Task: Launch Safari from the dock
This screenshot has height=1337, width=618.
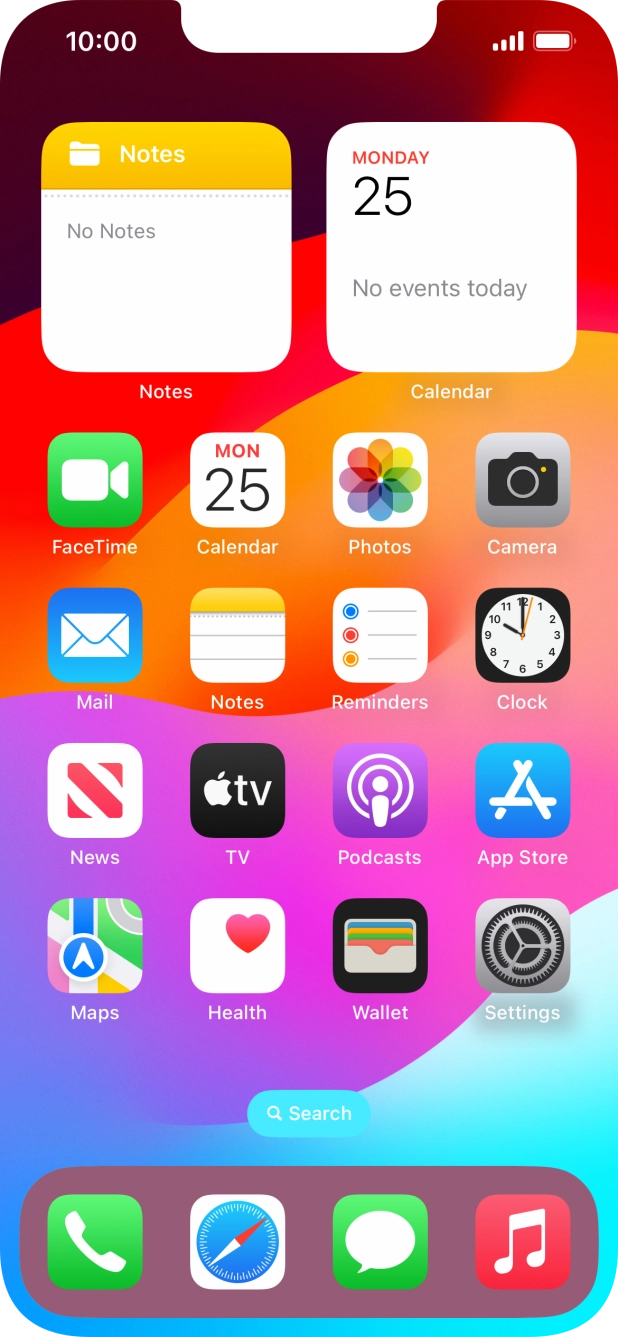Action: click(237, 1242)
